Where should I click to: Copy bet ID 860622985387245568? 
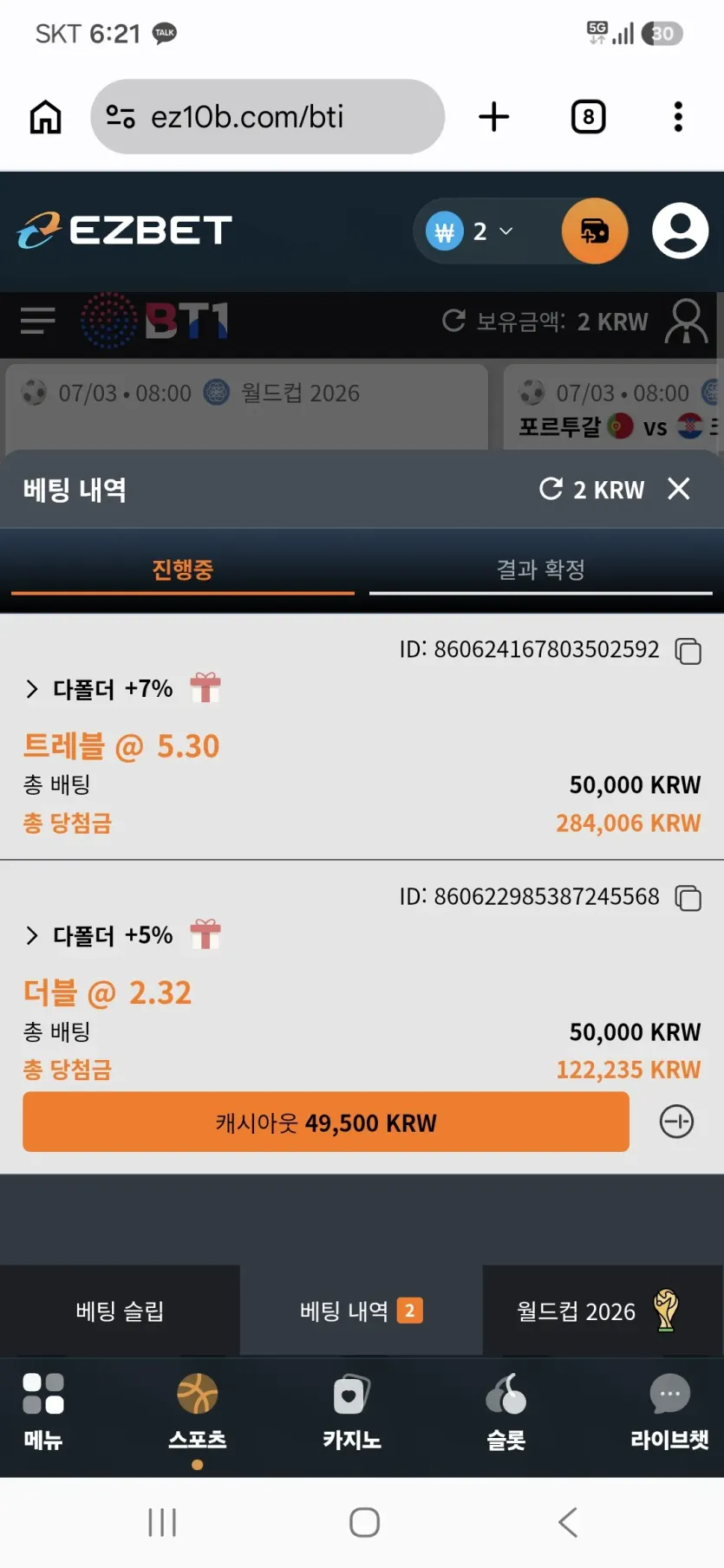(x=688, y=898)
